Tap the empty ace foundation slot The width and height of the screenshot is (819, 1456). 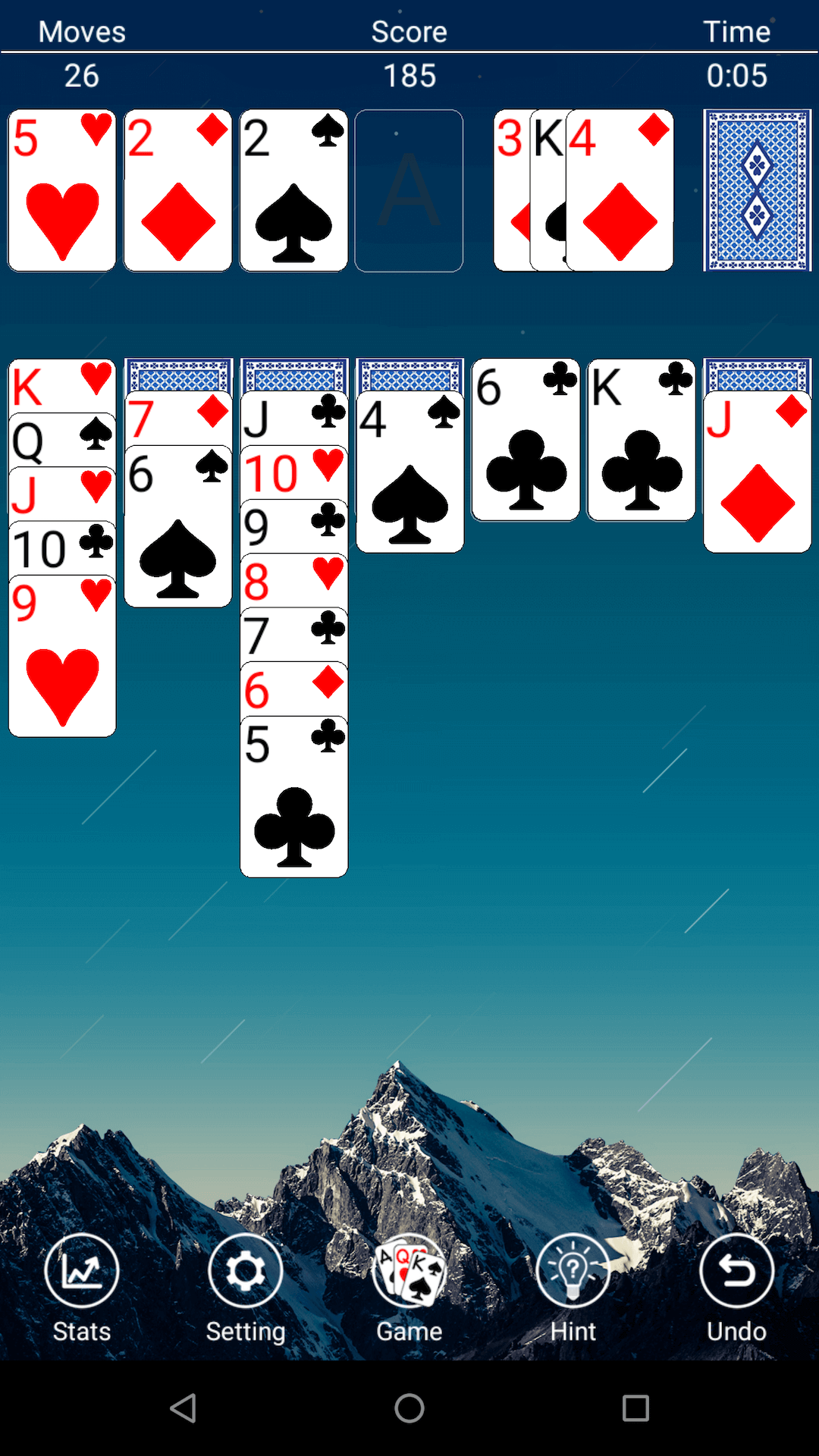(409, 190)
